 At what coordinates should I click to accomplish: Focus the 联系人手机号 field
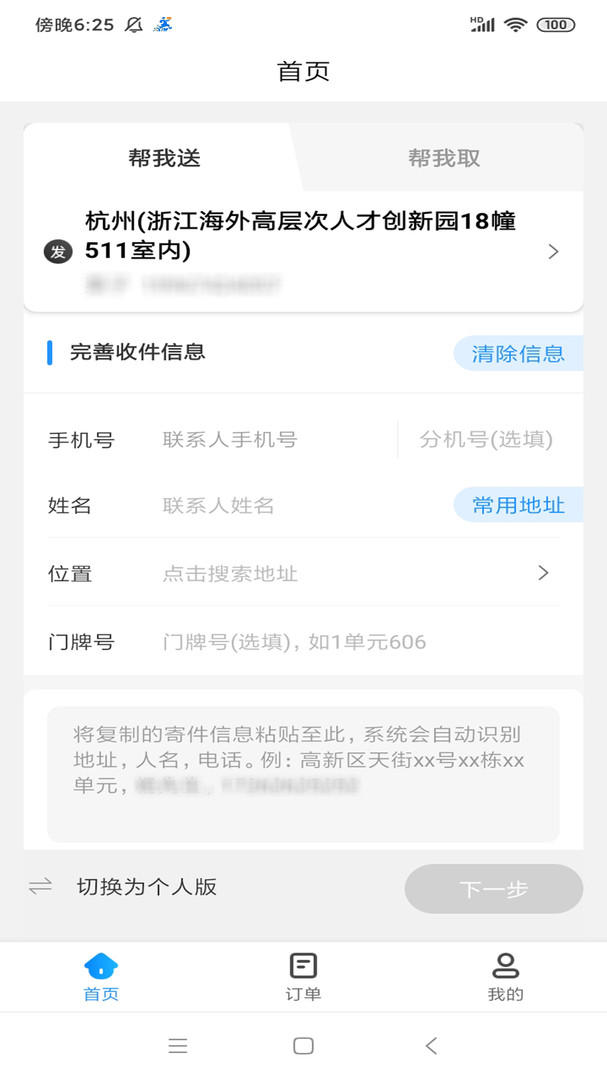[276, 439]
